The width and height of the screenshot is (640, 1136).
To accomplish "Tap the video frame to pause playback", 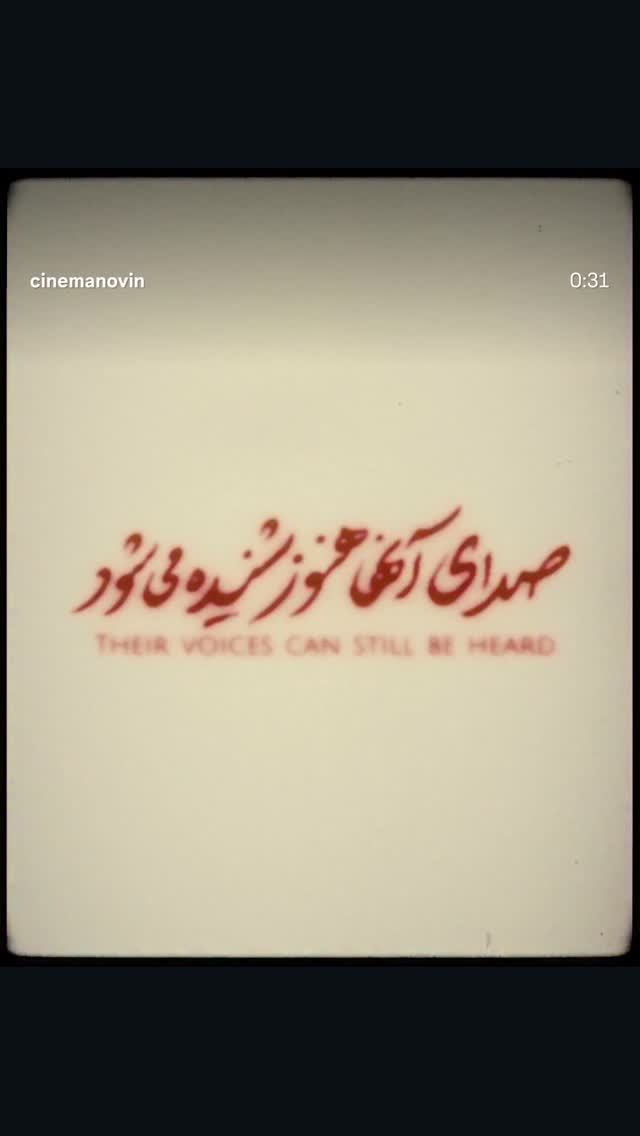I will (x=320, y=567).
